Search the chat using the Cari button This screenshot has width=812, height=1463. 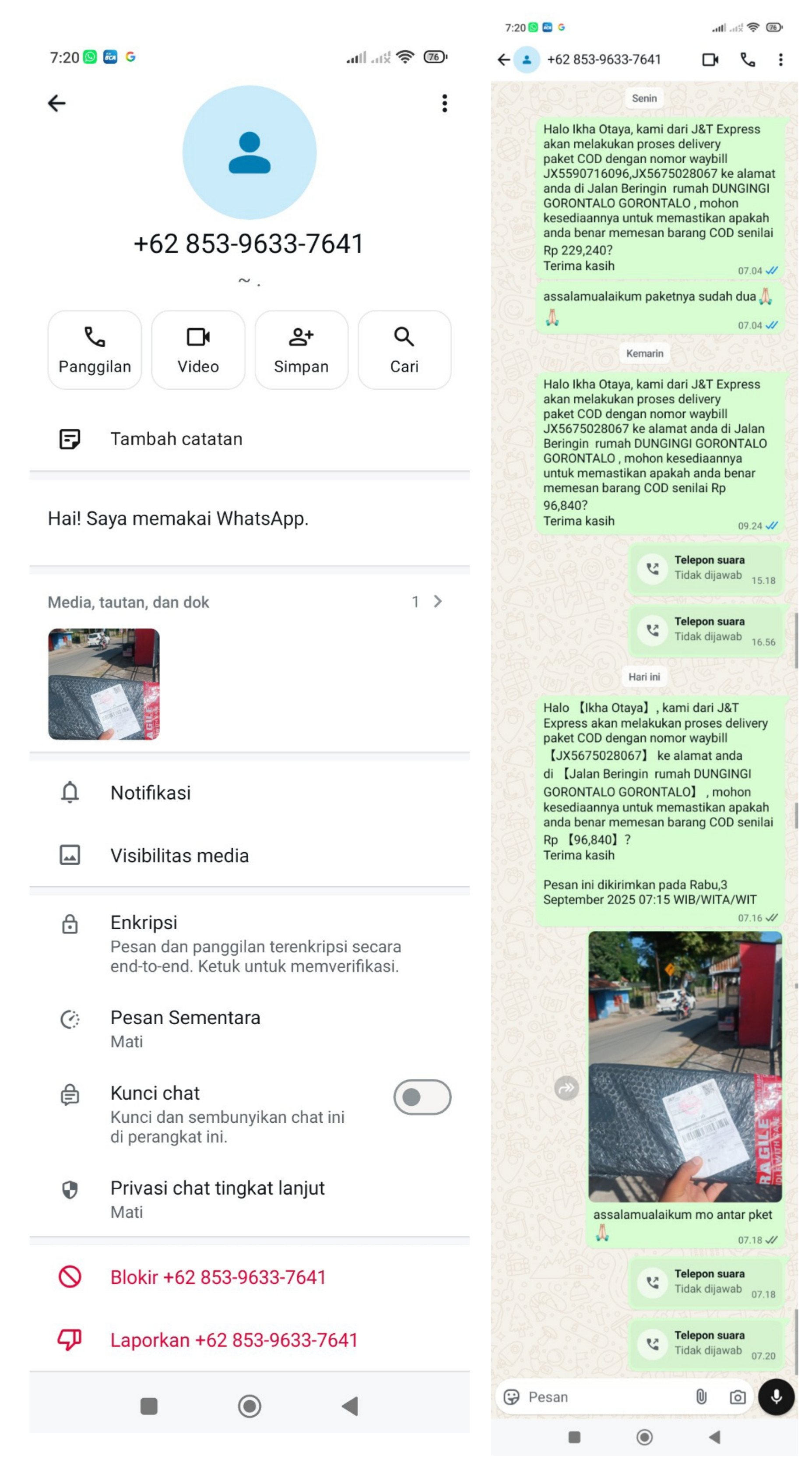(x=404, y=349)
